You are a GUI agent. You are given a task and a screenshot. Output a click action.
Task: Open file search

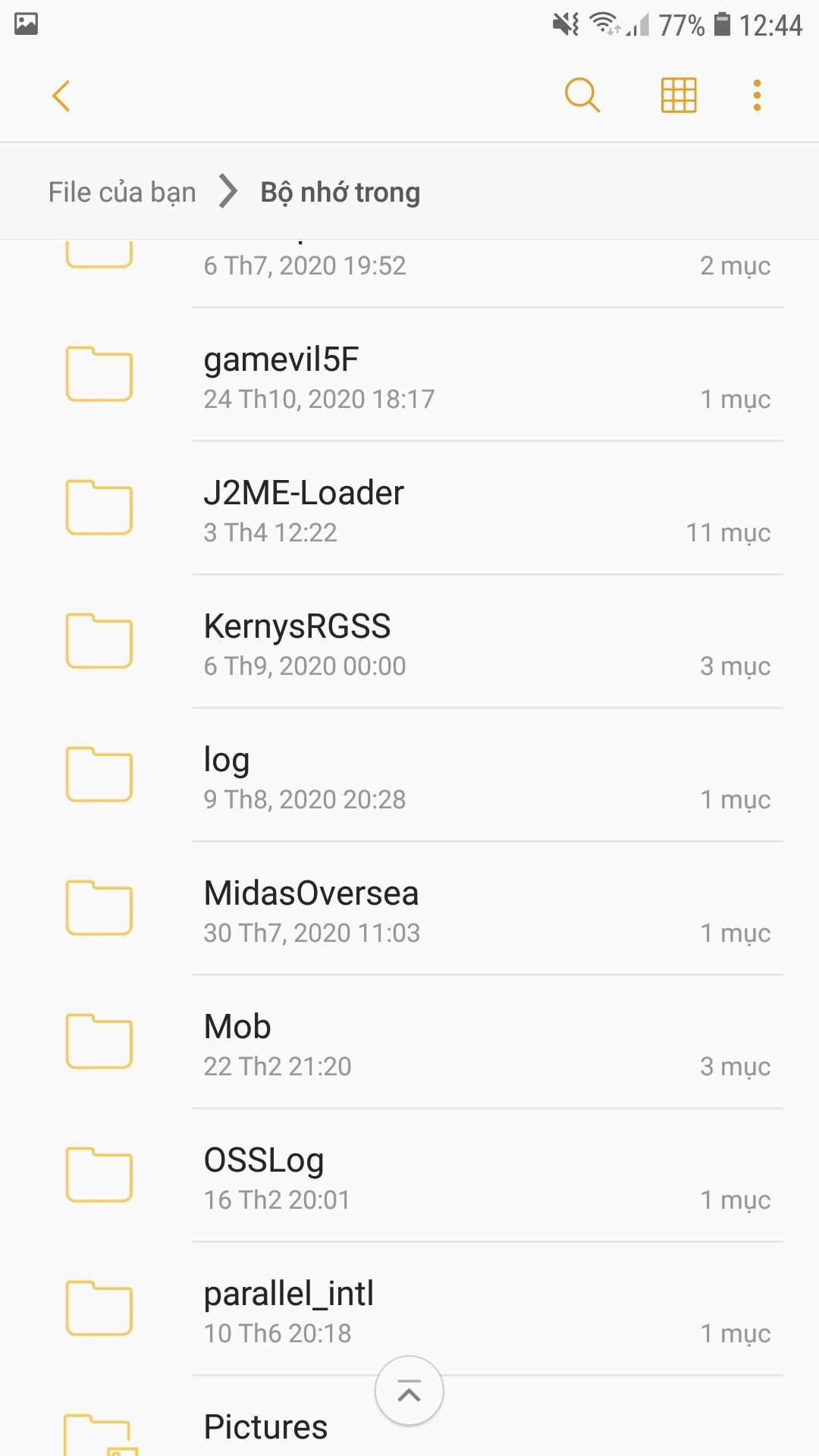(x=582, y=96)
